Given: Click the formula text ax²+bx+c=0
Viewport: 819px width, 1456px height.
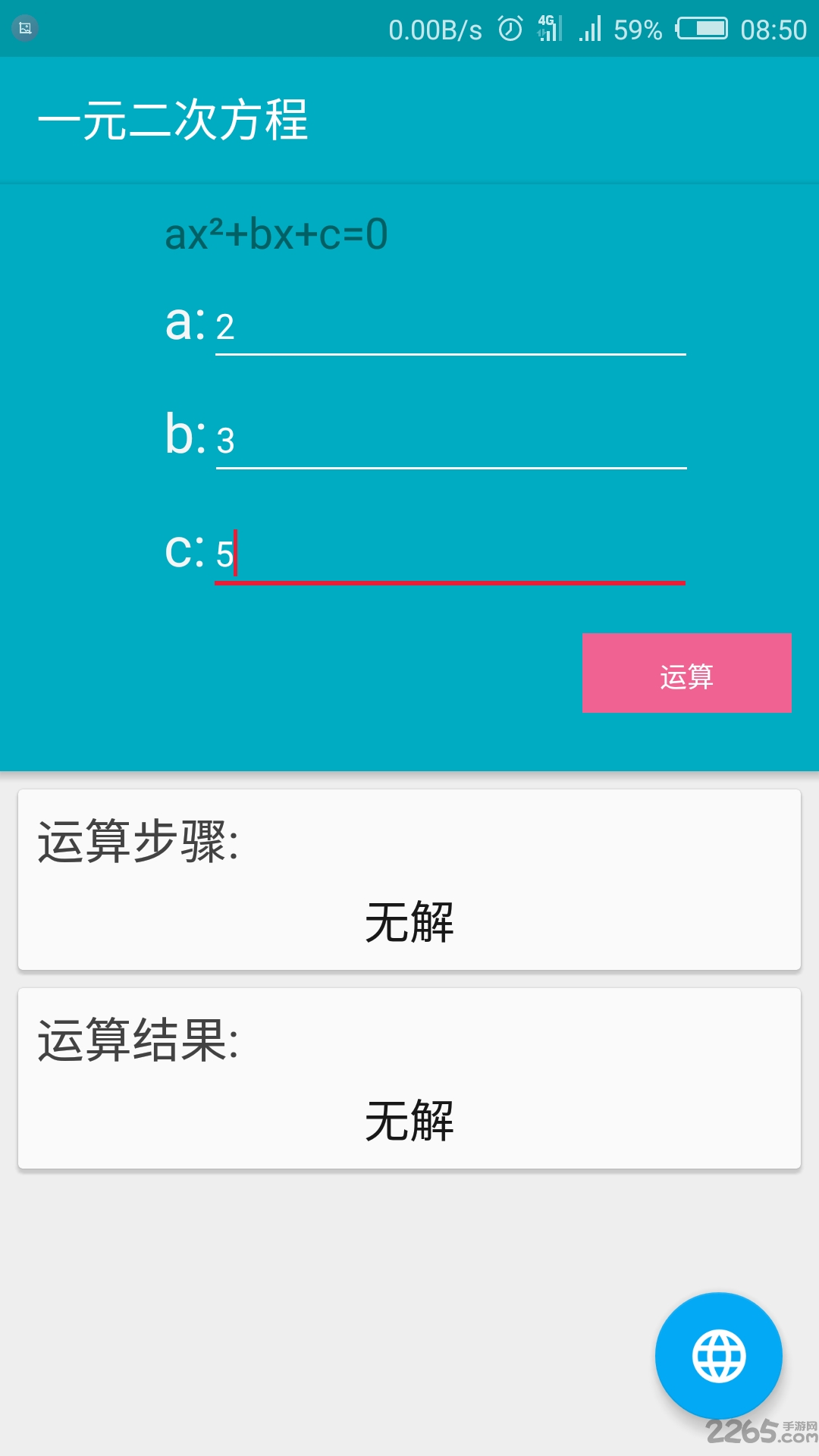Looking at the screenshot, I should pyautogui.click(x=276, y=234).
